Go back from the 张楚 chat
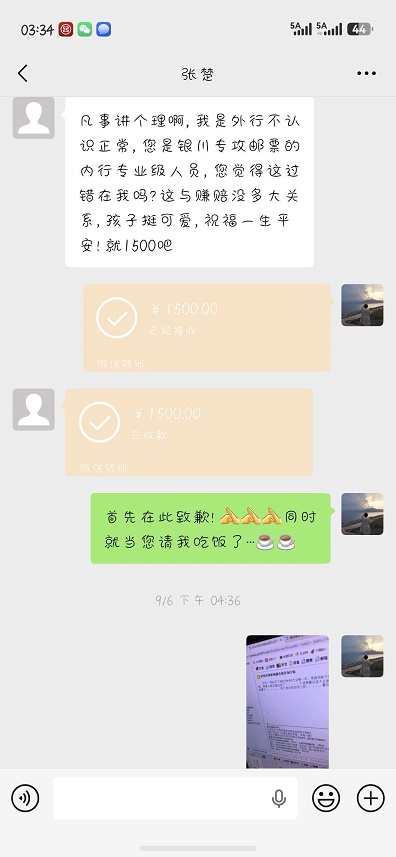The width and height of the screenshot is (396, 857). click(22, 73)
